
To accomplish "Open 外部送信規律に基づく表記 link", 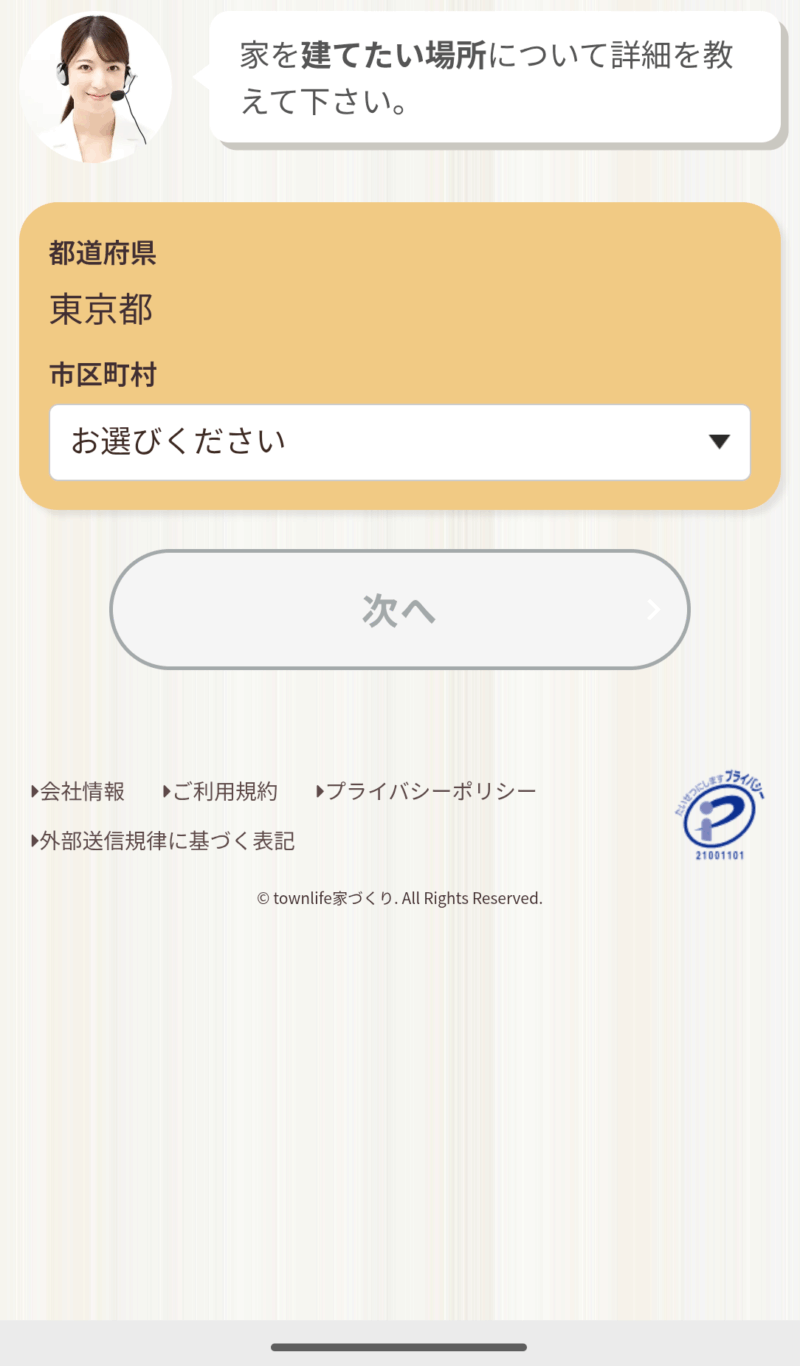I will [x=165, y=841].
